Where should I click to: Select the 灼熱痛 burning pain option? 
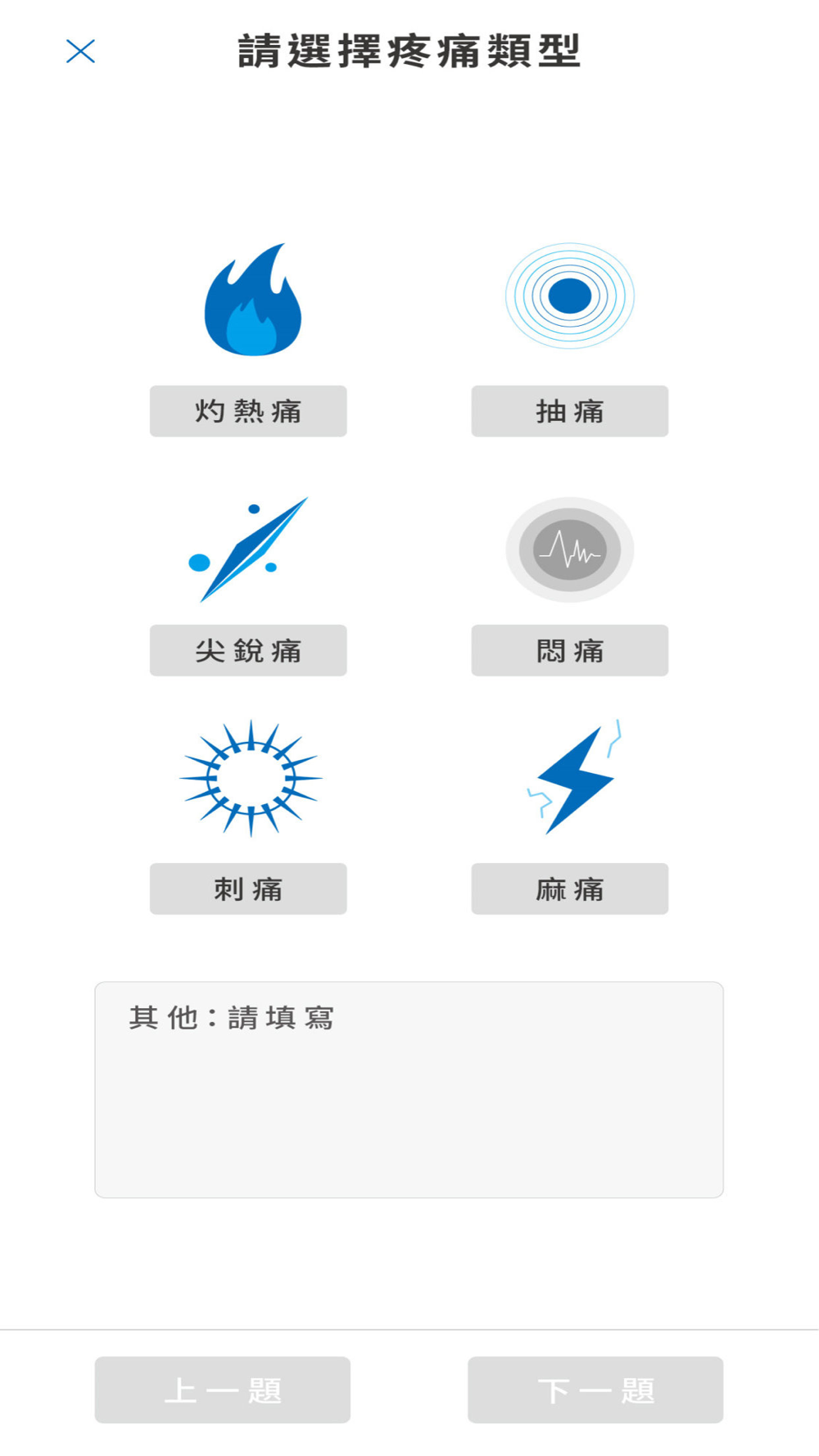click(248, 411)
